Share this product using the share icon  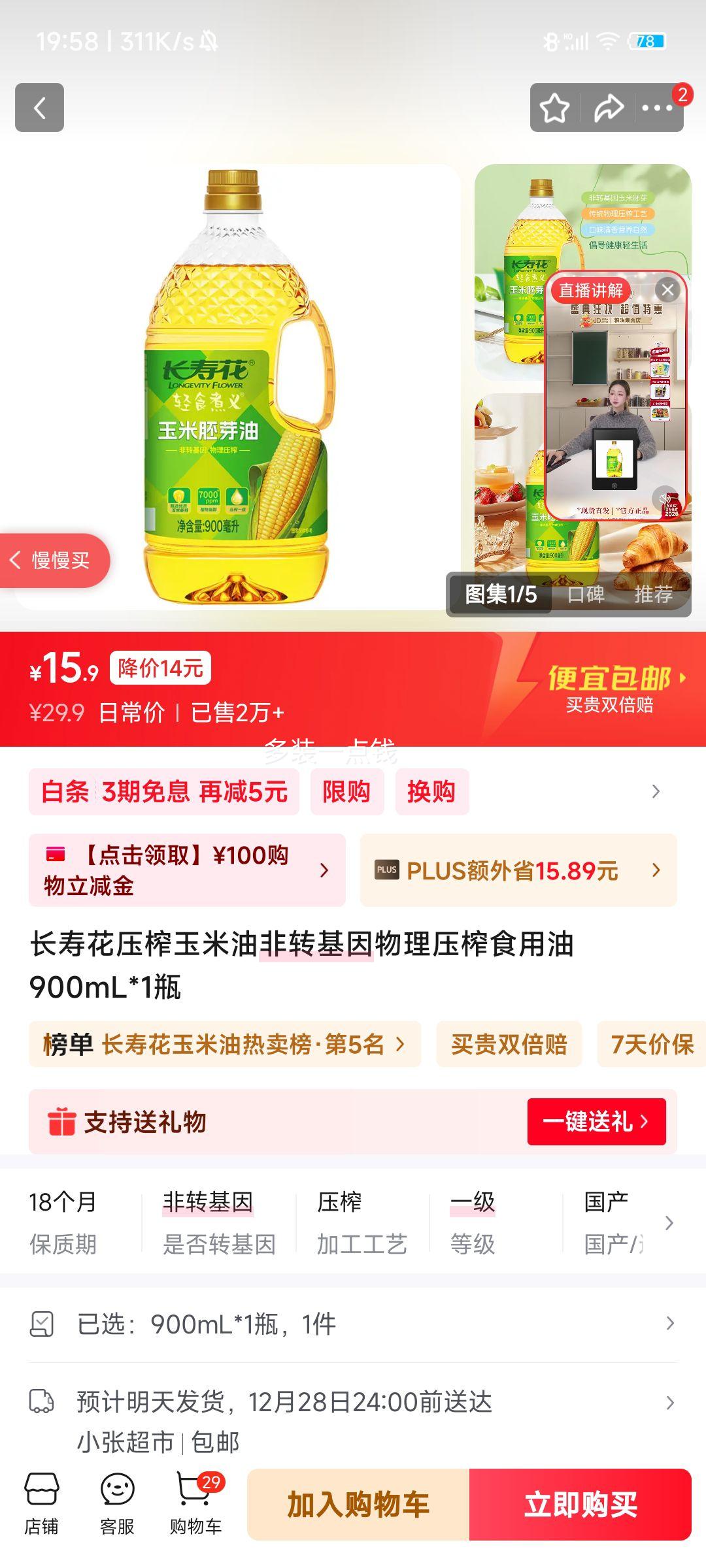click(609, 106)
